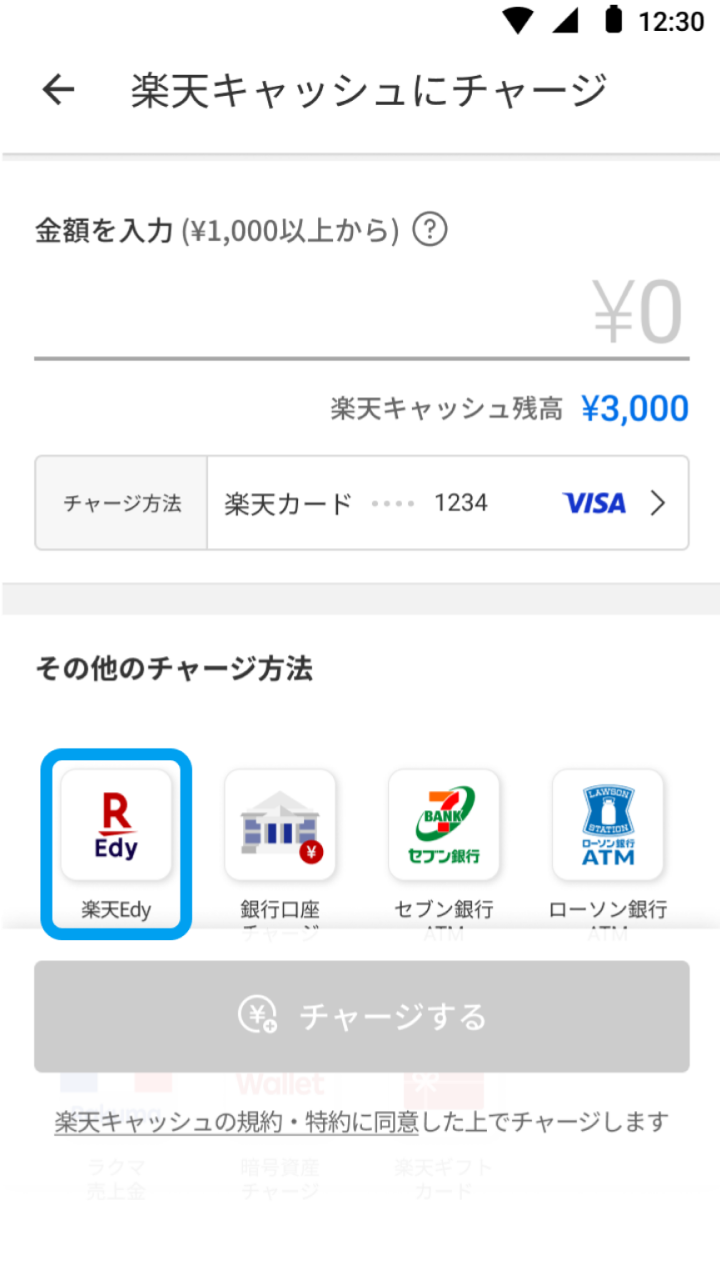This screenshot has width=720, height=1280.
Task: Select セブン銀行 ATM charge option
Action: (x=444, y=842)
